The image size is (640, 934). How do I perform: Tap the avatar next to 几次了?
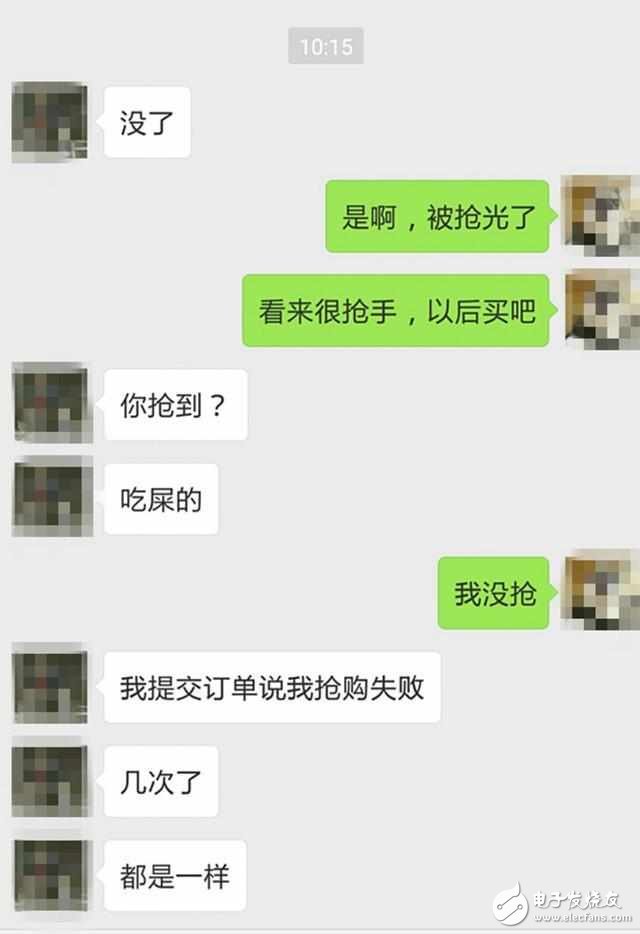(x=51, y=778)
